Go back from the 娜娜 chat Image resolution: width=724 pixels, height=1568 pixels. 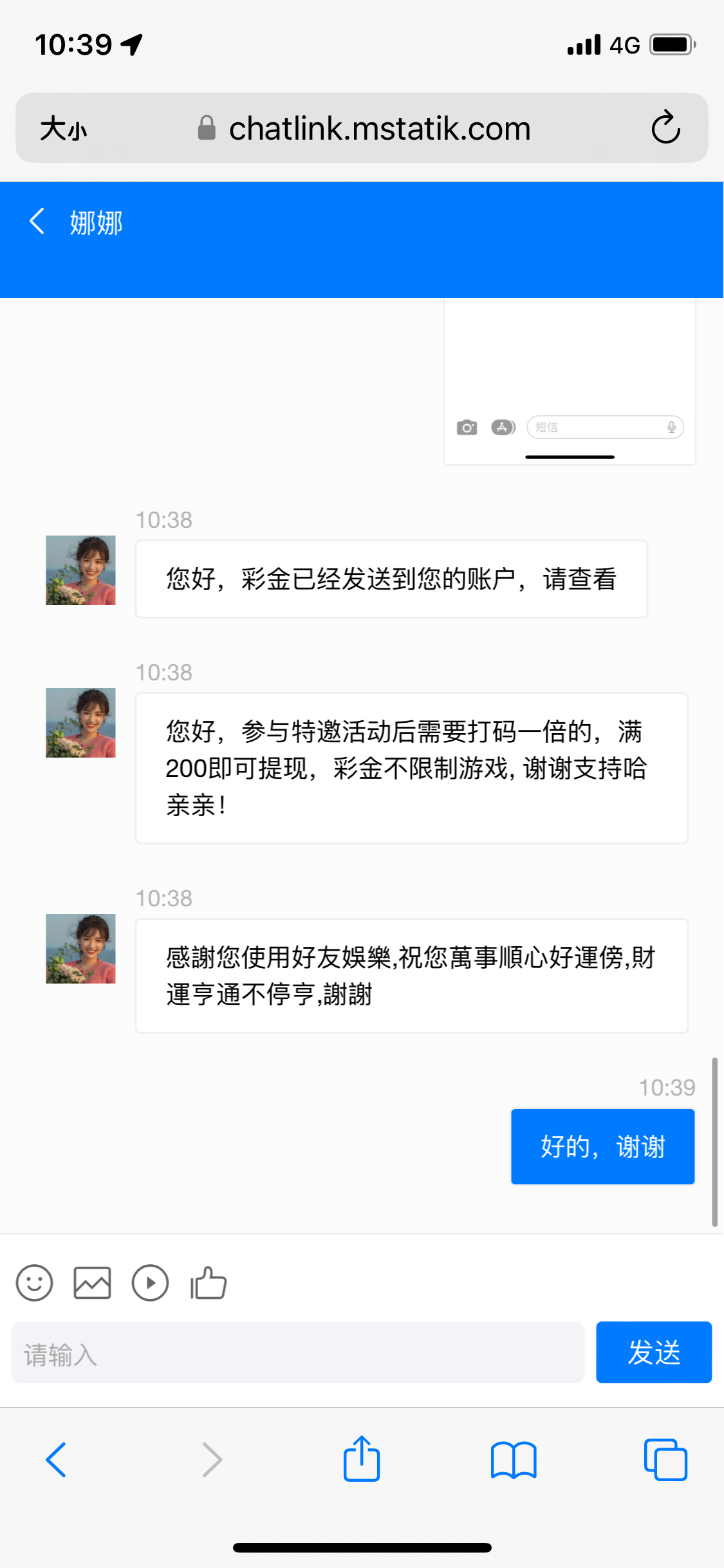tap(37, 221)
